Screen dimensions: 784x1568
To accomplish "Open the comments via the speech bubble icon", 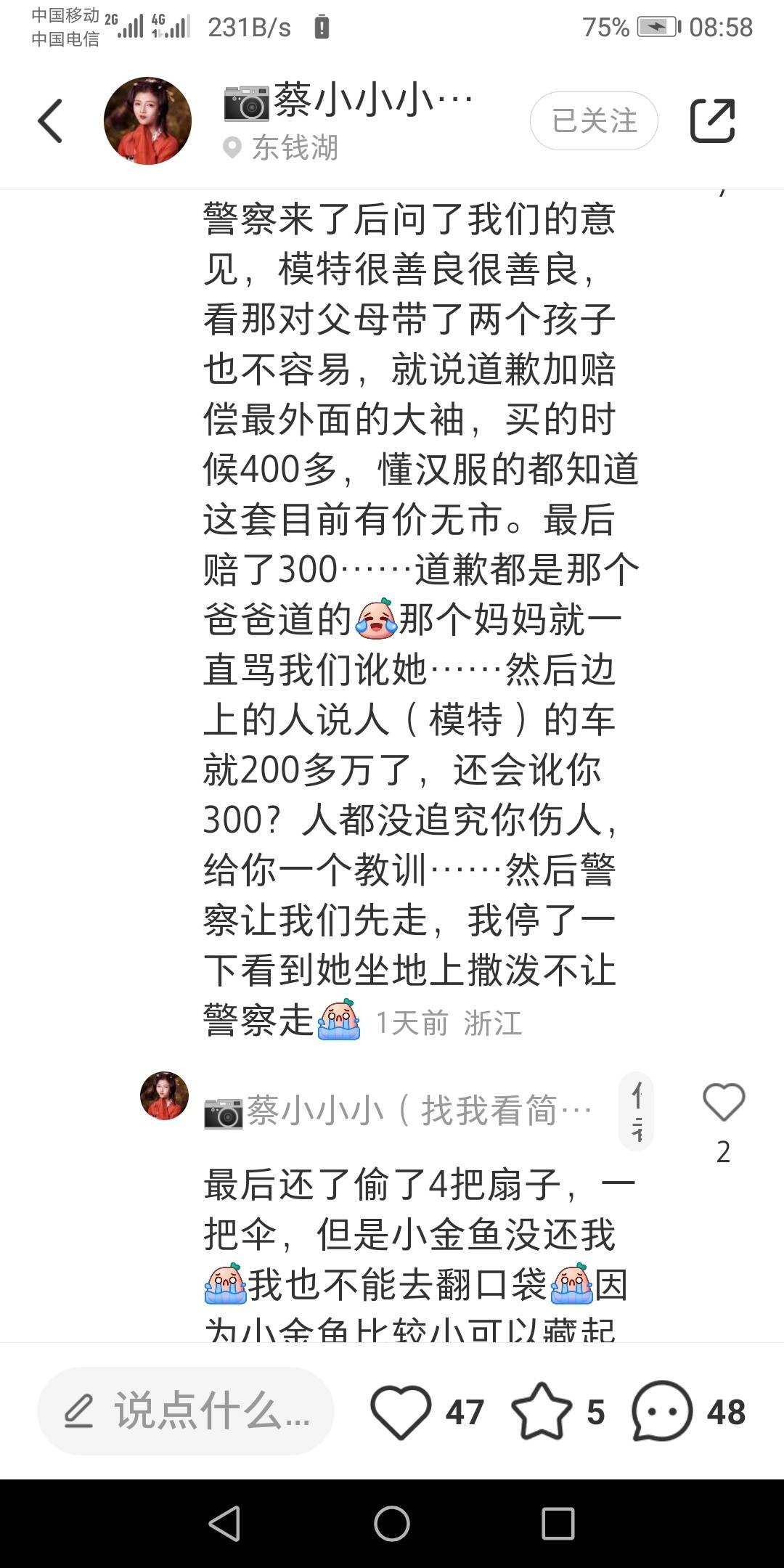I will coord(662,1411).
